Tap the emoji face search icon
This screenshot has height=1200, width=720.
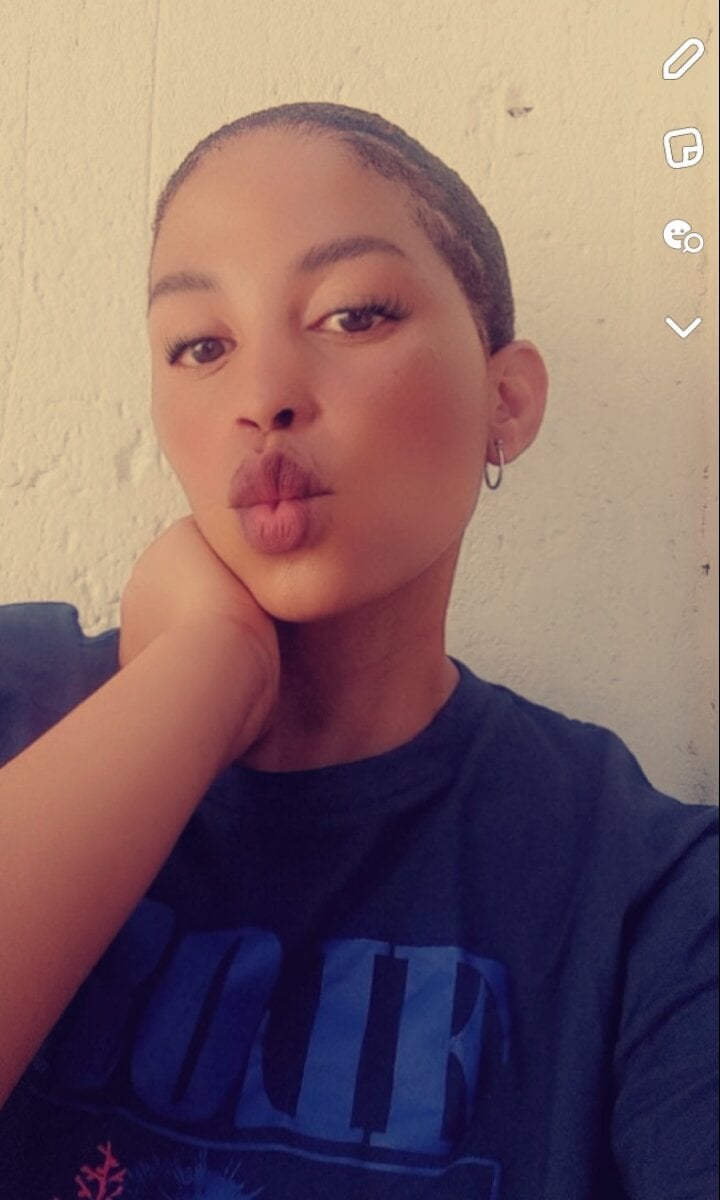tap(683, 237)
